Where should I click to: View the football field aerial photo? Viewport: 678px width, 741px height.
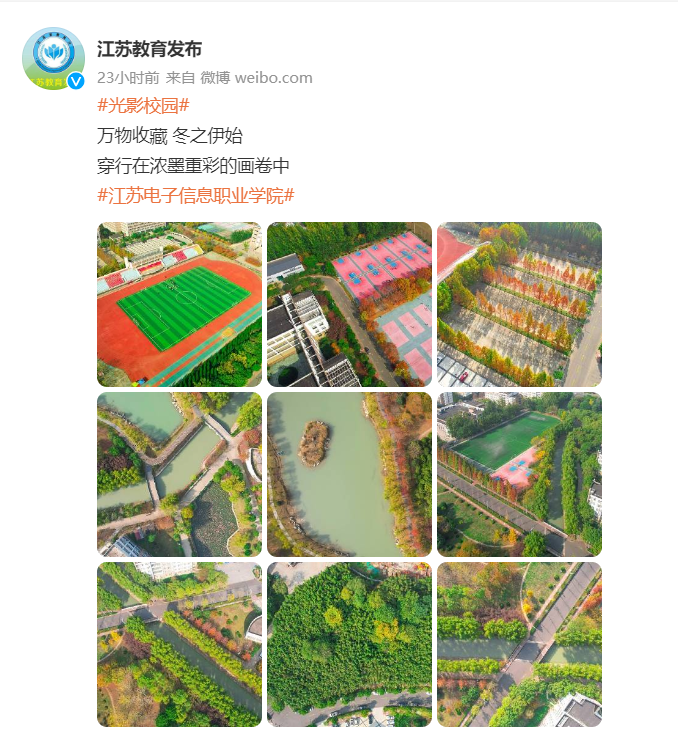[x=179, y=304]
